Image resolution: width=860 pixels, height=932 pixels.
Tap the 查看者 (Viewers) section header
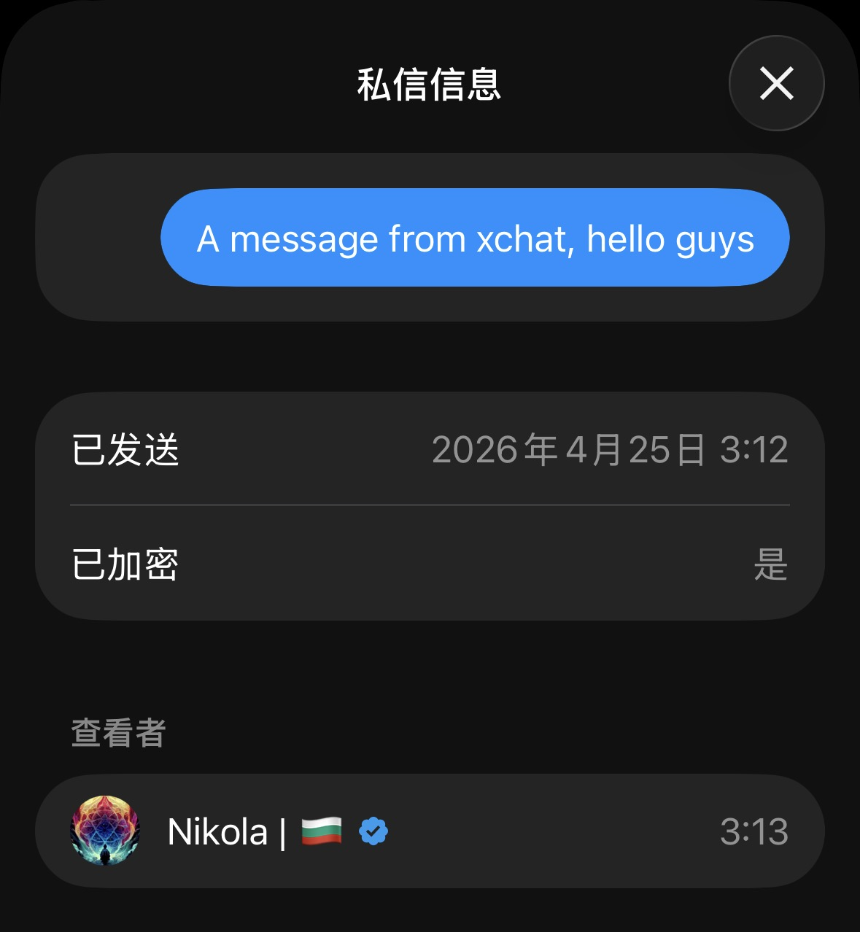pyautogui.click(x=117, y=733)
